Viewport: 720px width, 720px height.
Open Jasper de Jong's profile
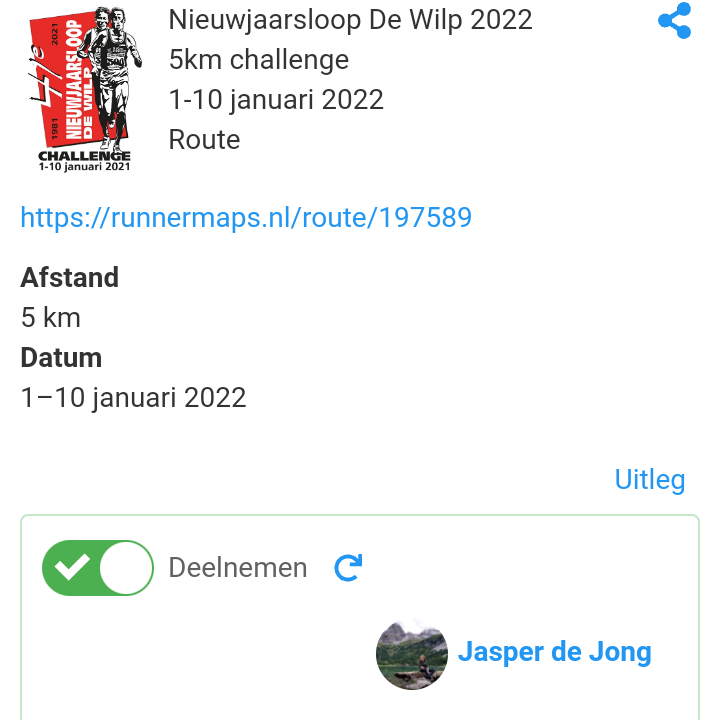554,653
